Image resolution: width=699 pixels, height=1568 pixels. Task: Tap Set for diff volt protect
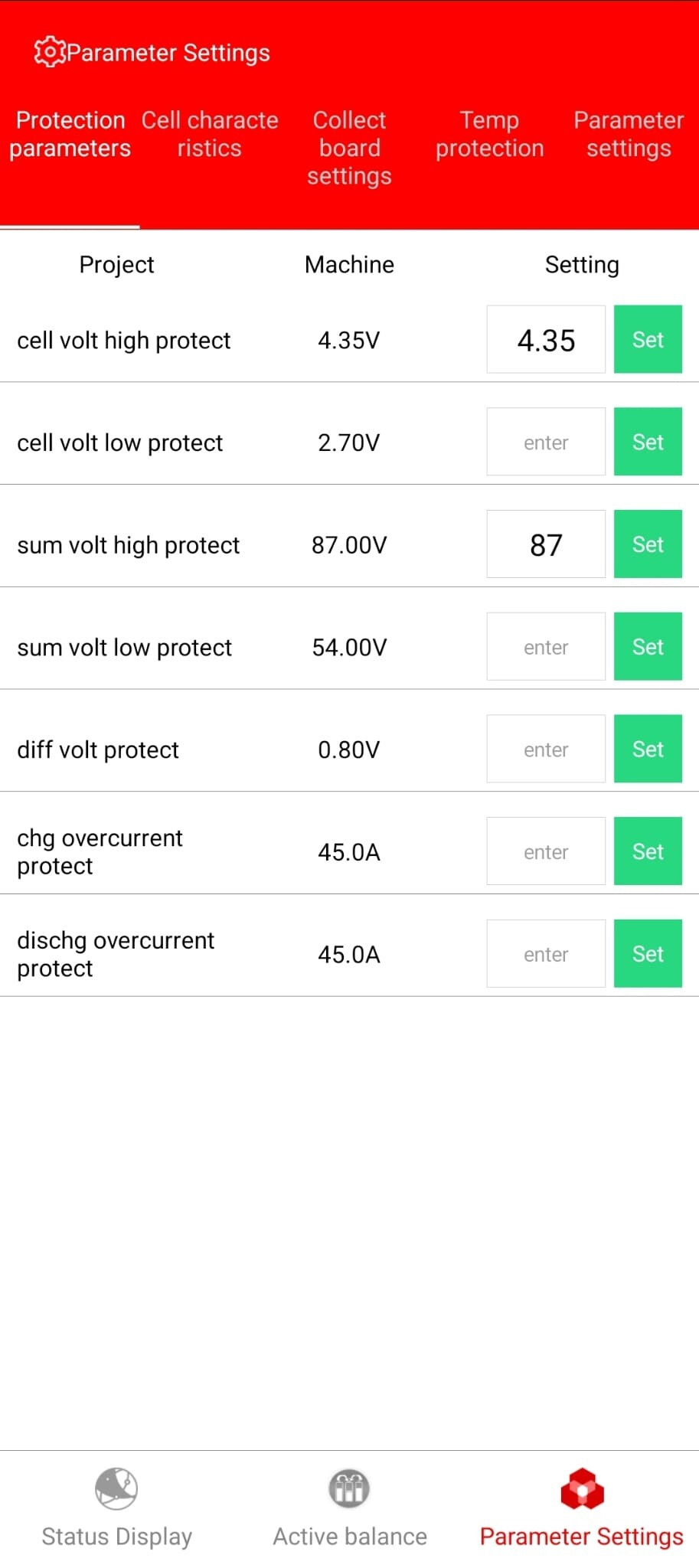648,749
